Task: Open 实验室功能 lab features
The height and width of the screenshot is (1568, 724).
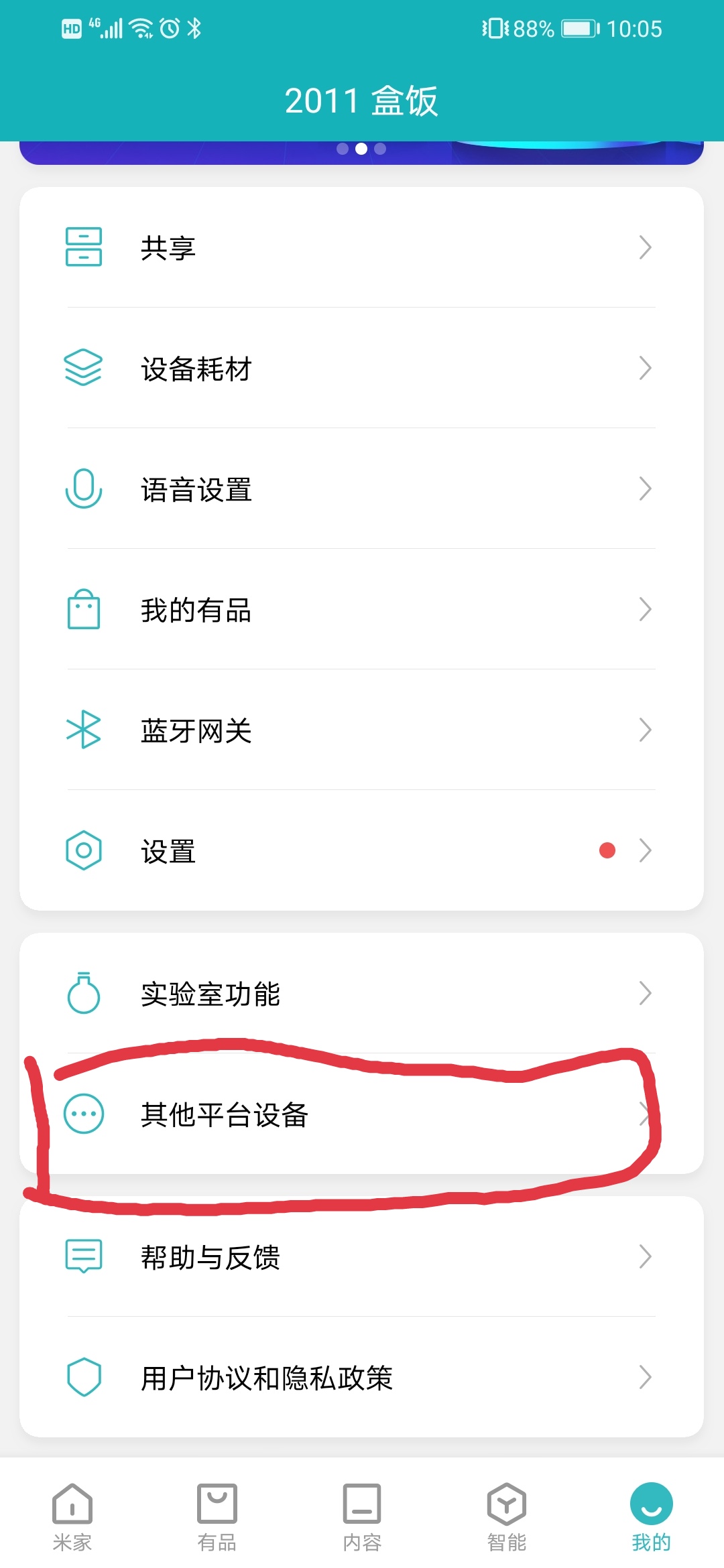Action: pos(361,993)
